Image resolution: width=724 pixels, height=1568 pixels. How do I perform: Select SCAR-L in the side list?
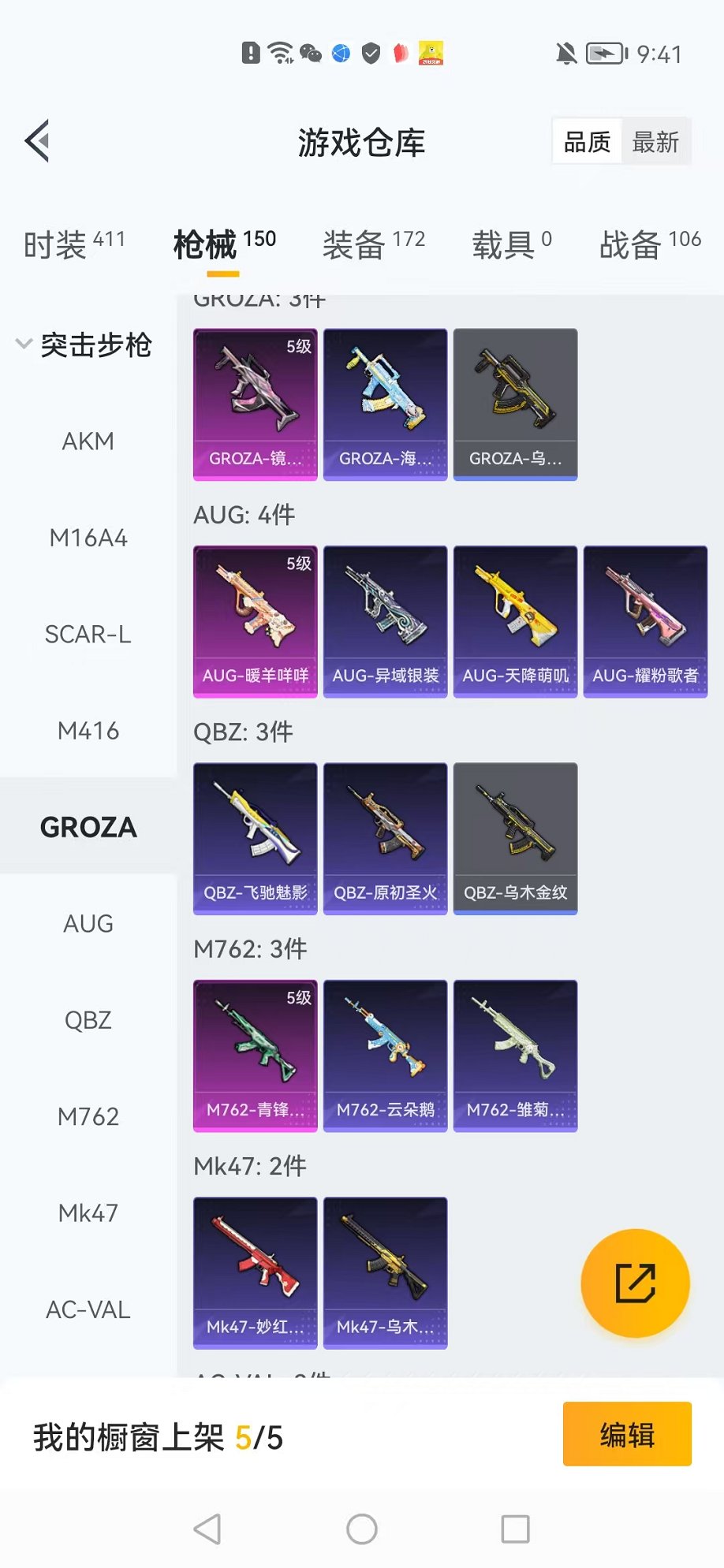[x=88, y=634]
